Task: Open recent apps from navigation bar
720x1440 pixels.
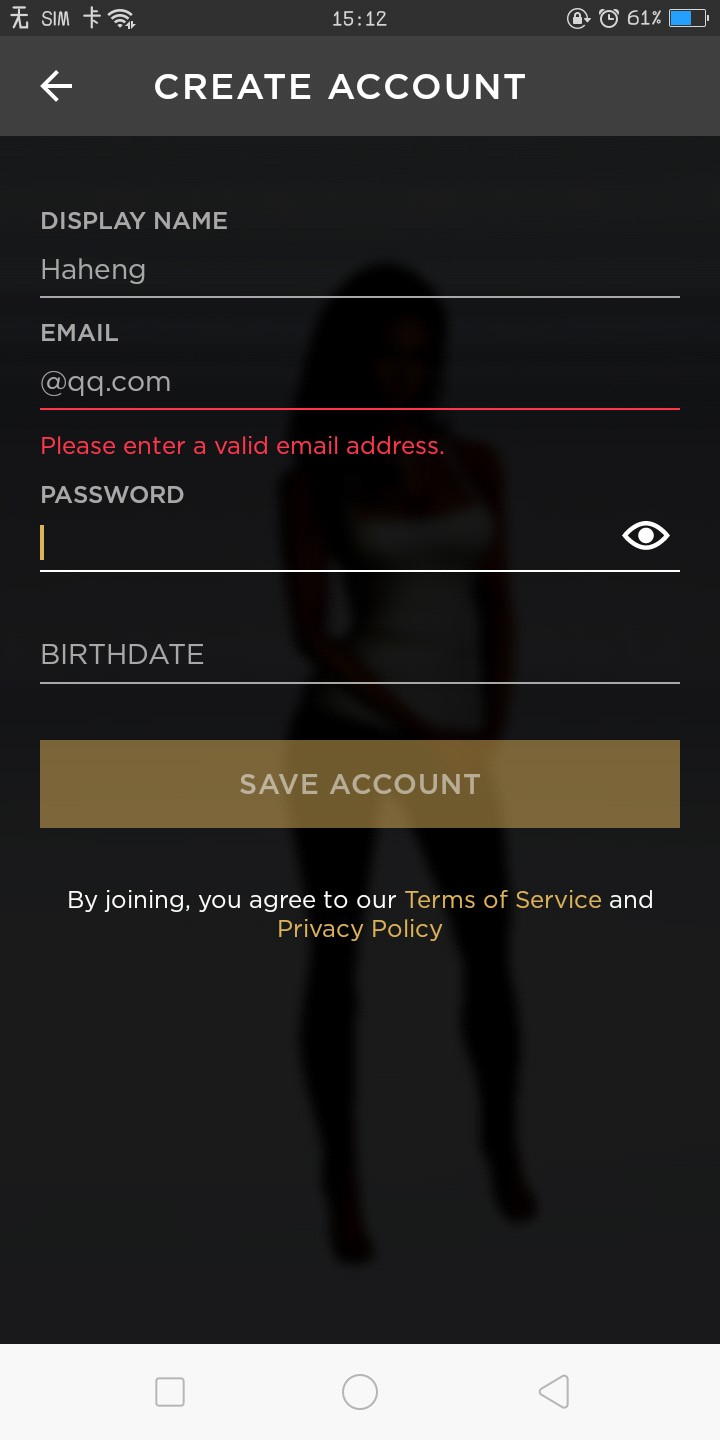Action: (170, 1392)
